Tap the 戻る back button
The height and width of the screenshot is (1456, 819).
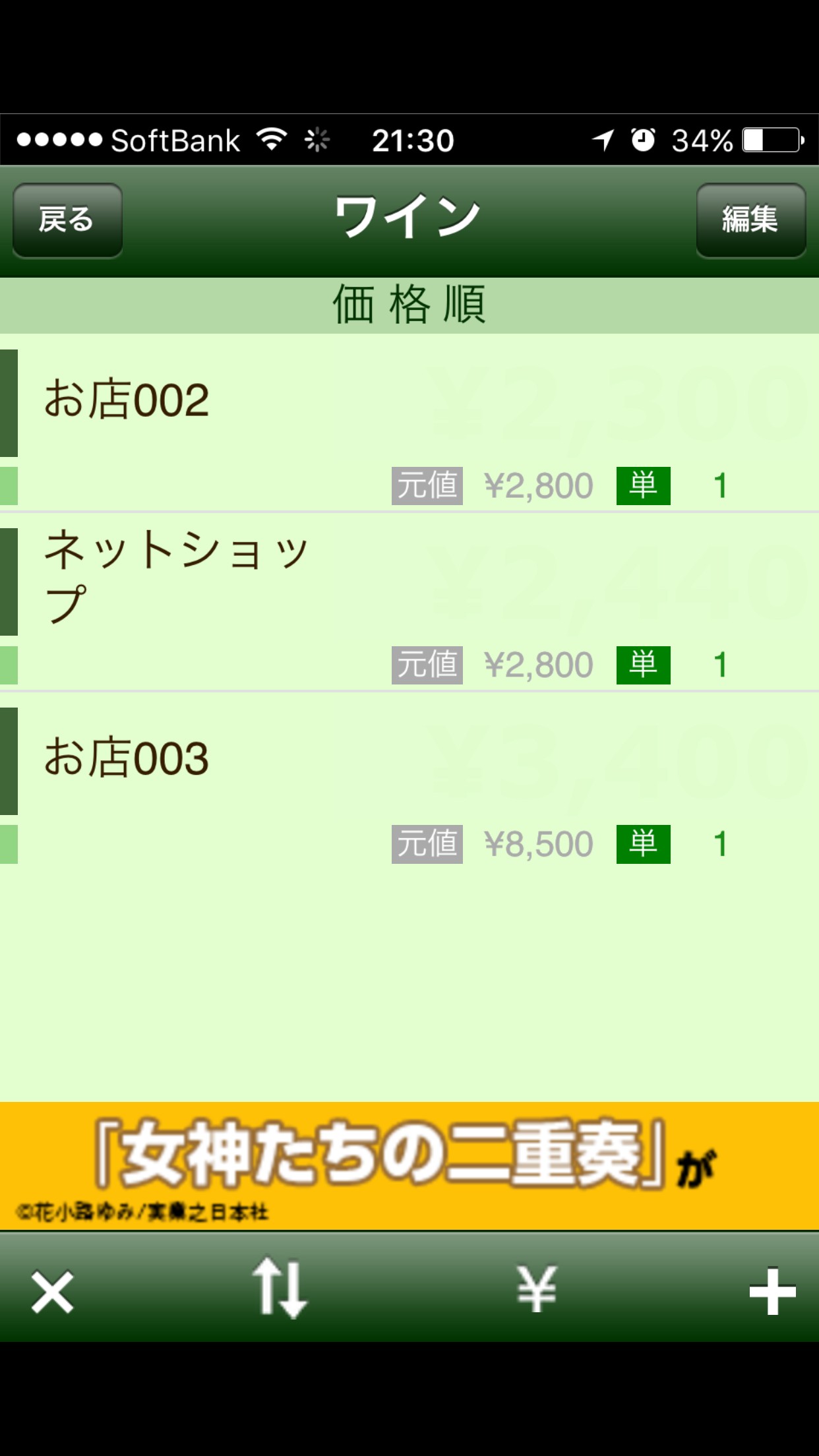click(x=67, y=220)
